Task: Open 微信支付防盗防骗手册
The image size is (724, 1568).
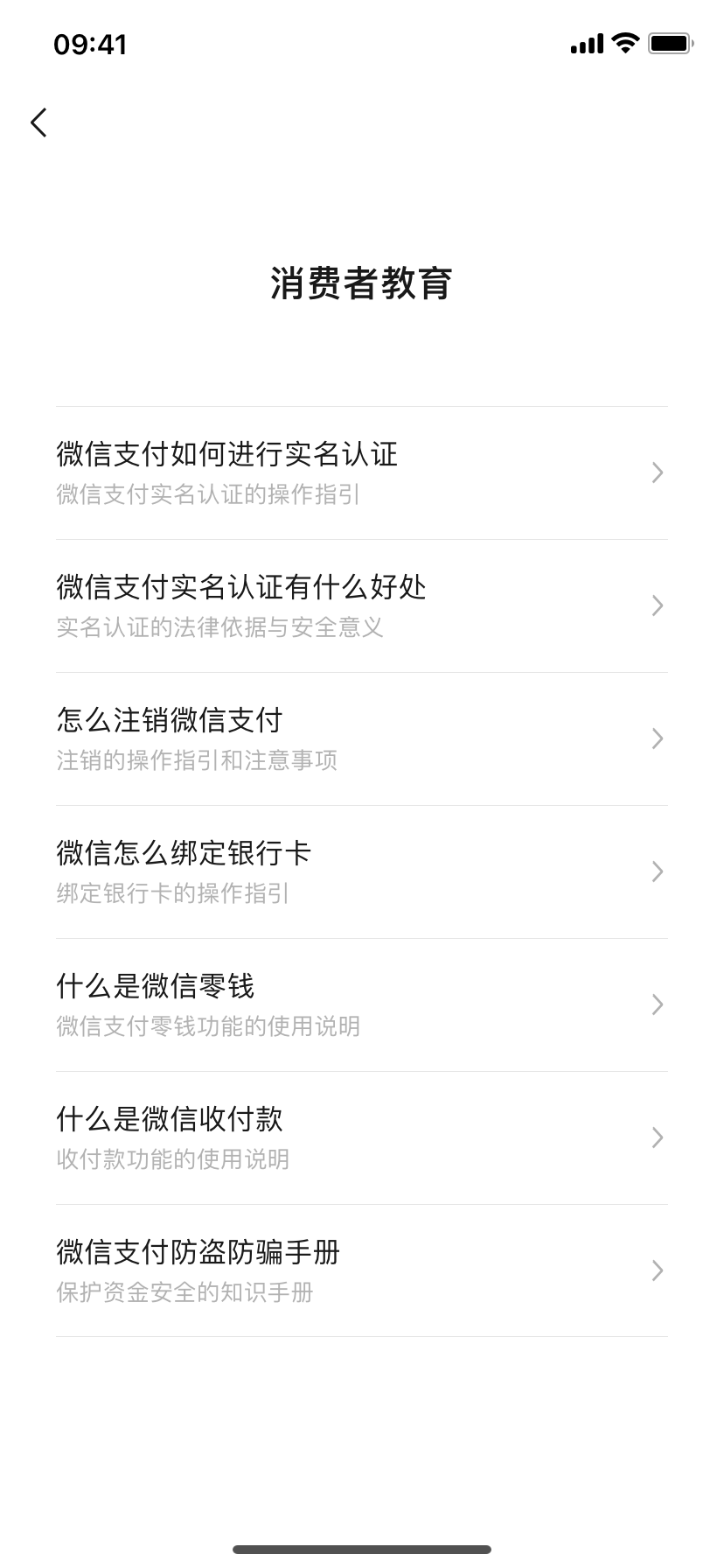Action: point(361,1270)
